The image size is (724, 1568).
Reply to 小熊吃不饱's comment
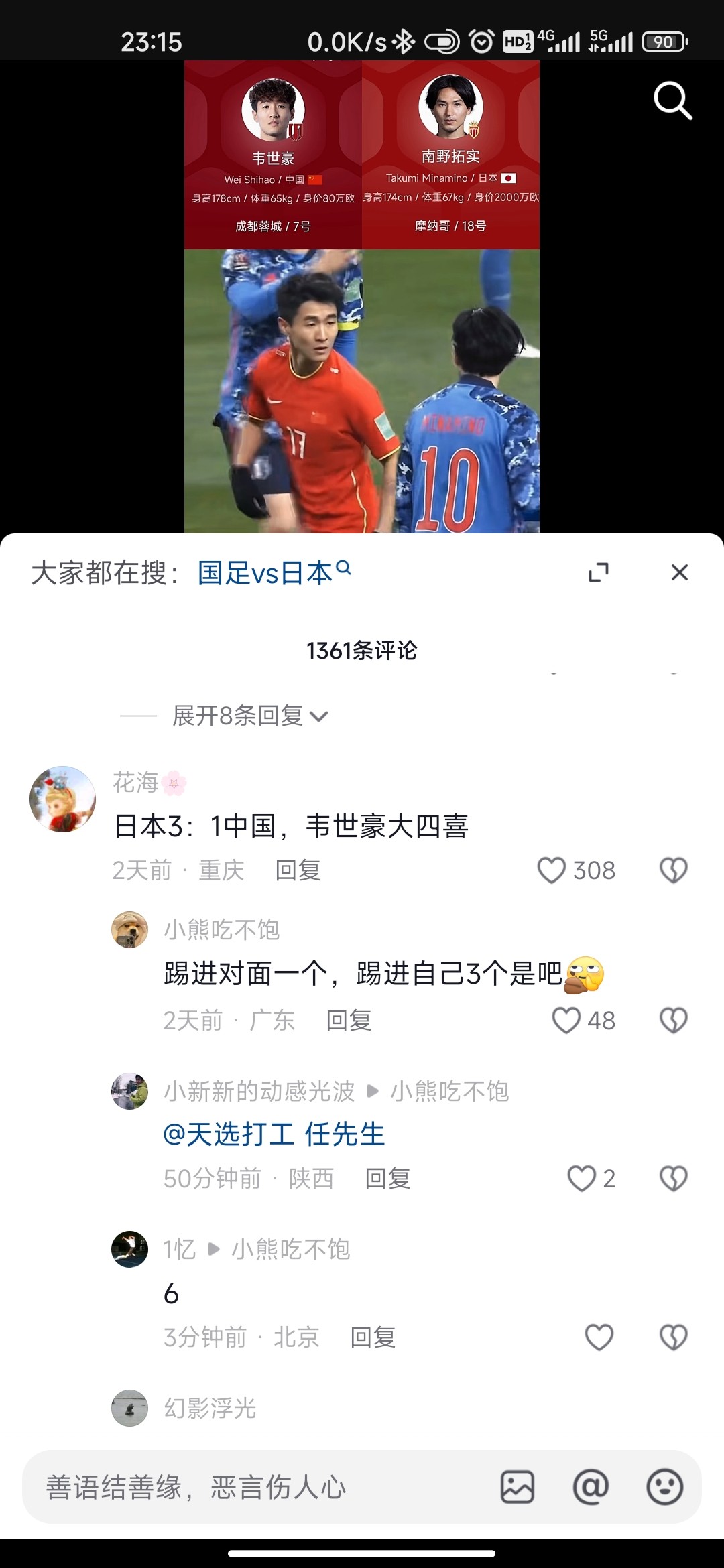pos(349,1021)
